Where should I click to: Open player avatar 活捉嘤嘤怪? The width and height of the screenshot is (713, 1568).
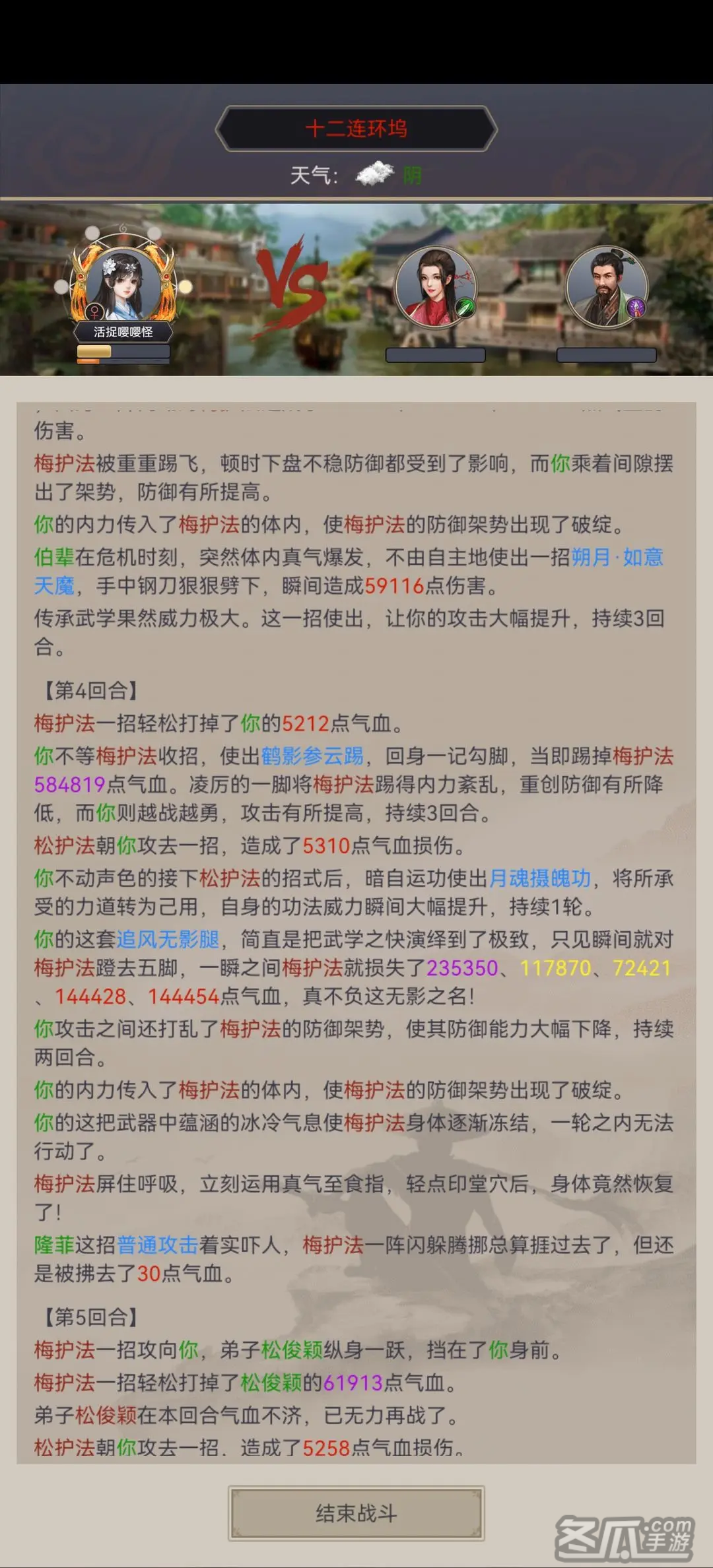pyautogui.click(x=123, y=282)
